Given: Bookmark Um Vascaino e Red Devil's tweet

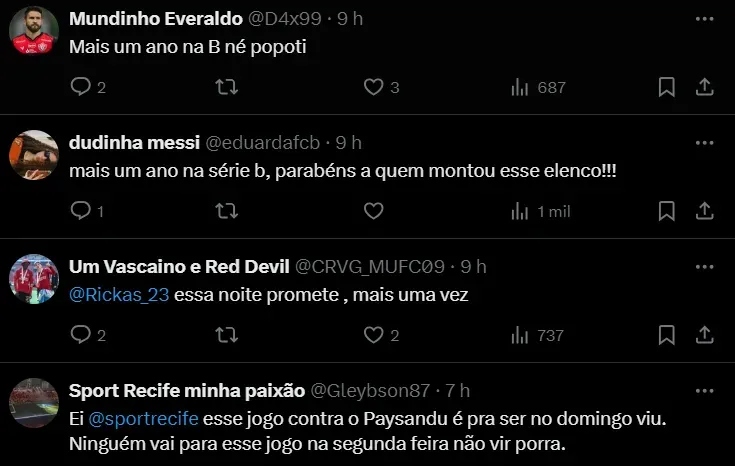Looking at the screenshot, I should tap(666, 335).
